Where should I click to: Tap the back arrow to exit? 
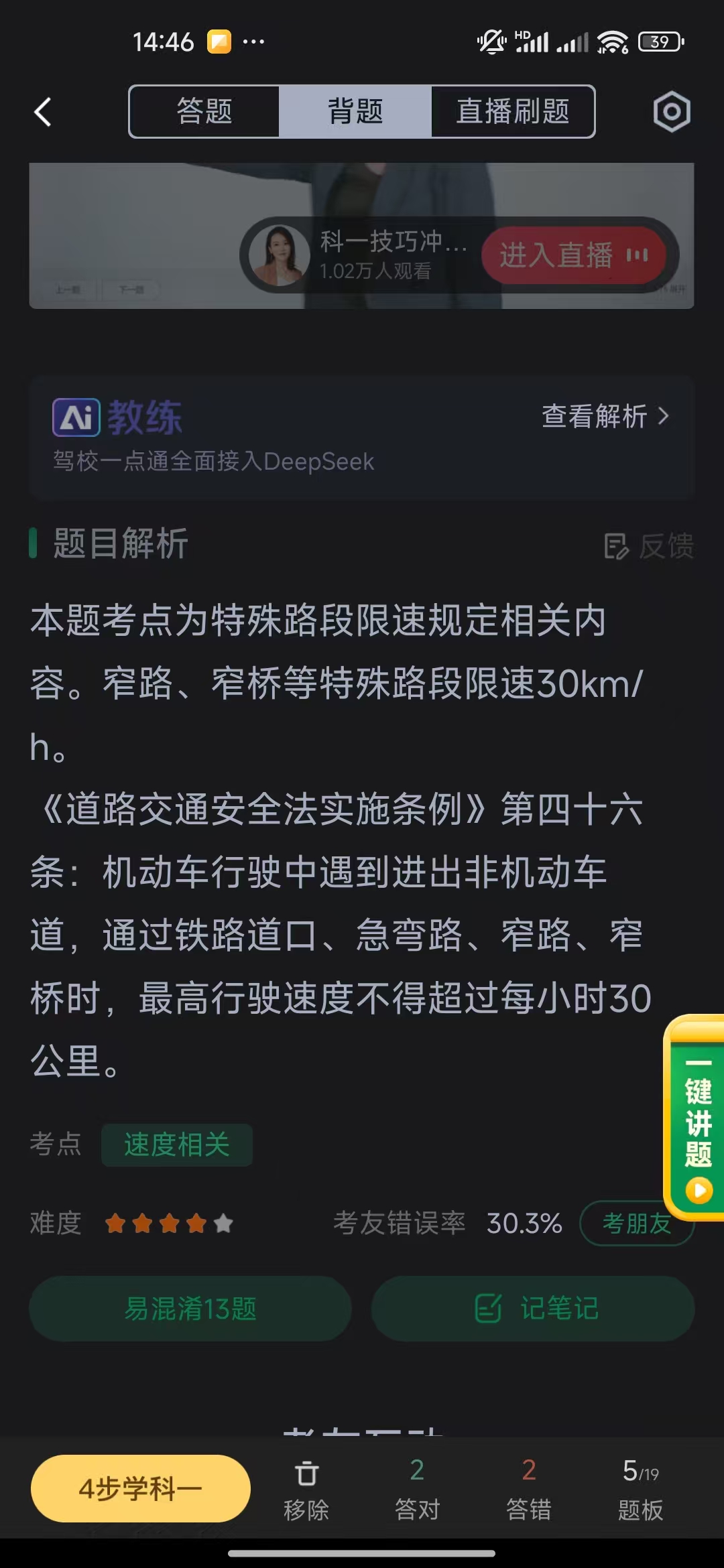click(x=42, y=112)
